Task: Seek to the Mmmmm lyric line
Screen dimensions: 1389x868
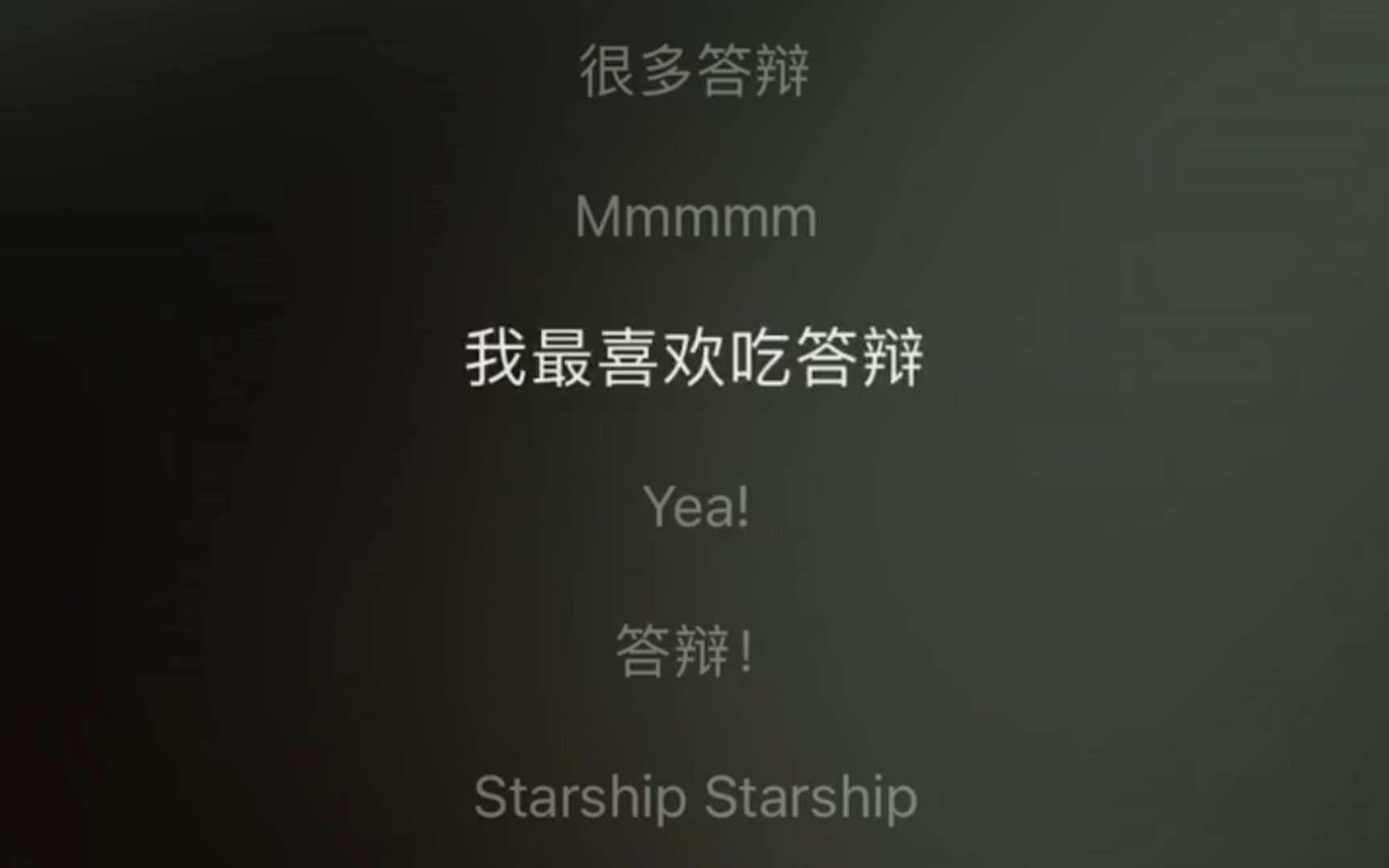Action: (696, 217)
